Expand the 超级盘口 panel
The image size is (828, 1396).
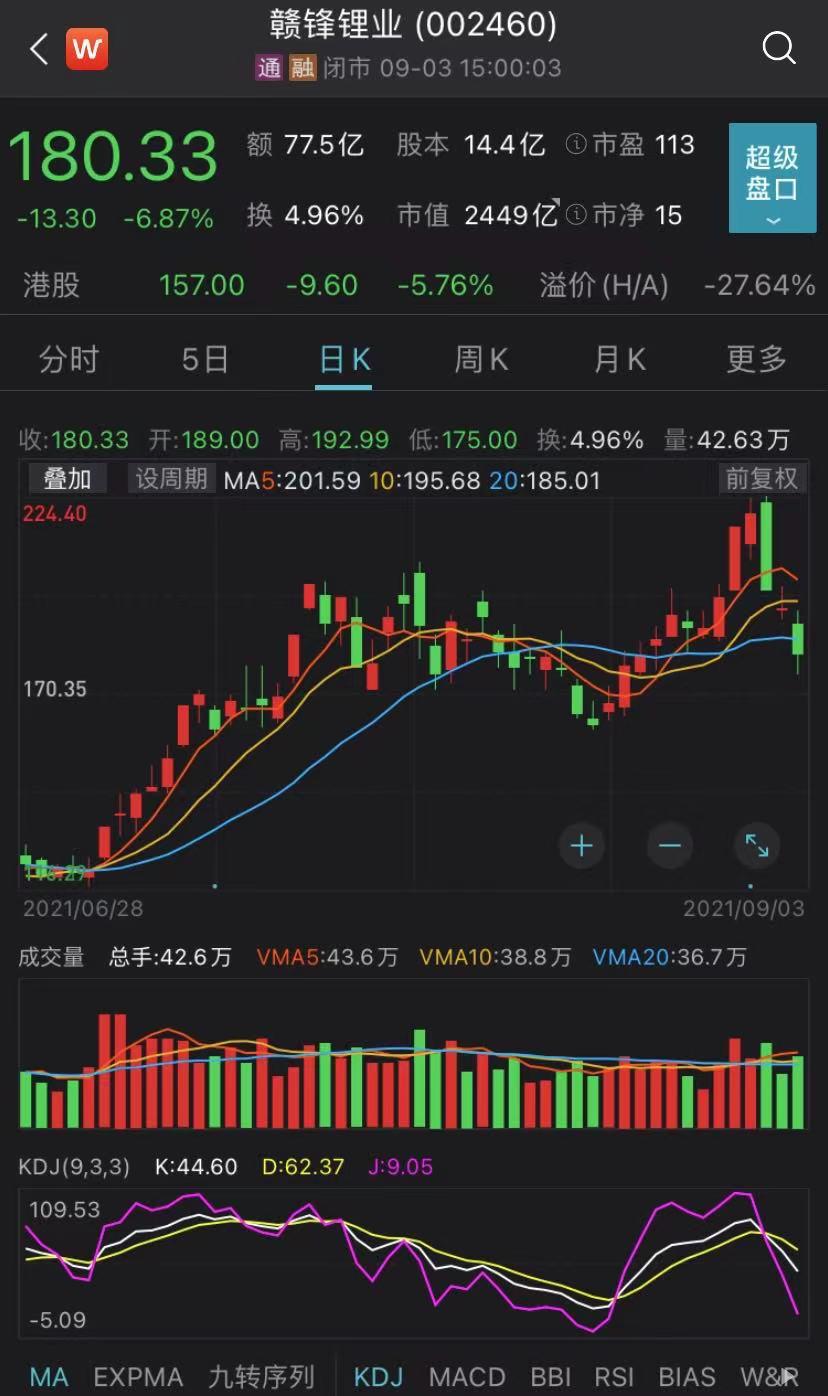click(772, 178)
